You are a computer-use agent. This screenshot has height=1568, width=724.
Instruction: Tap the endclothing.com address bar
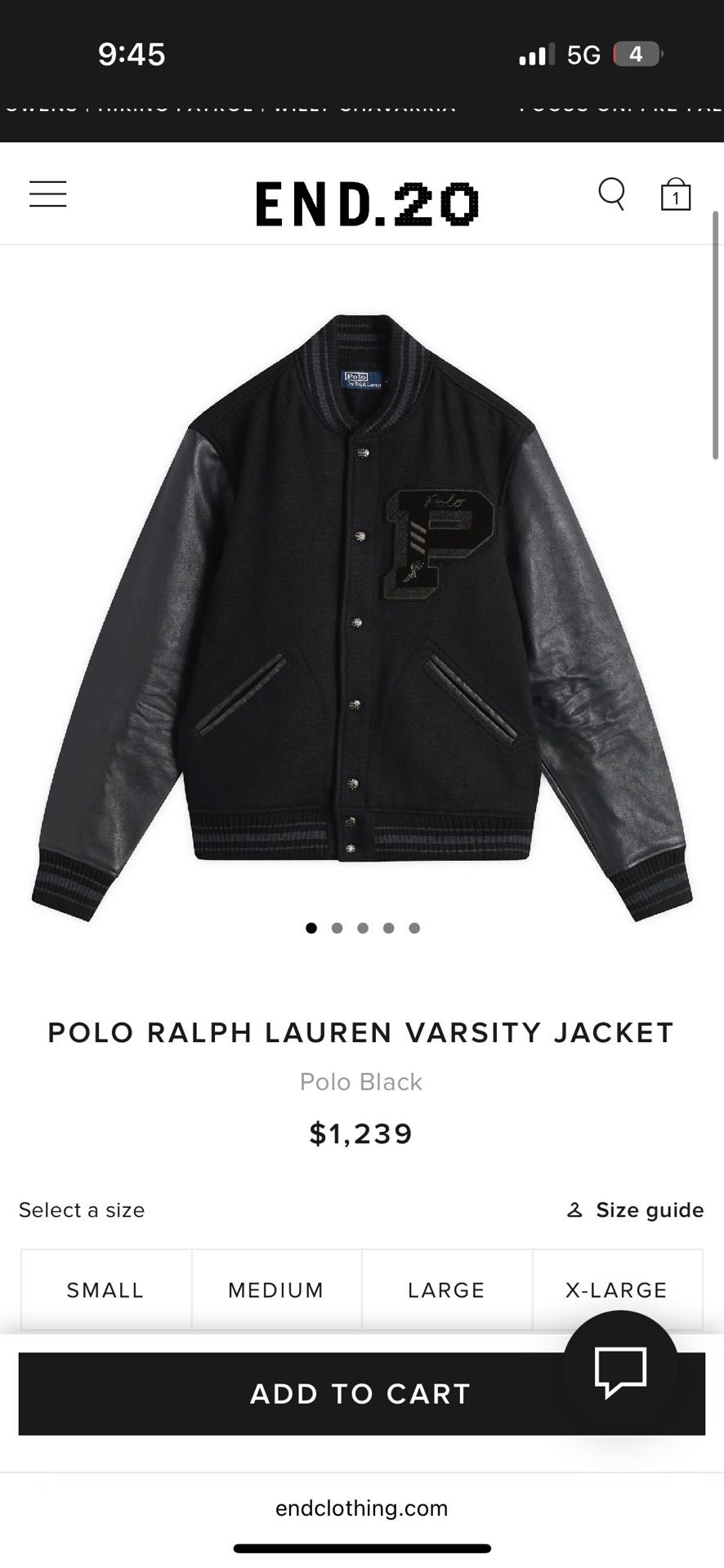tap(362, 1508)
